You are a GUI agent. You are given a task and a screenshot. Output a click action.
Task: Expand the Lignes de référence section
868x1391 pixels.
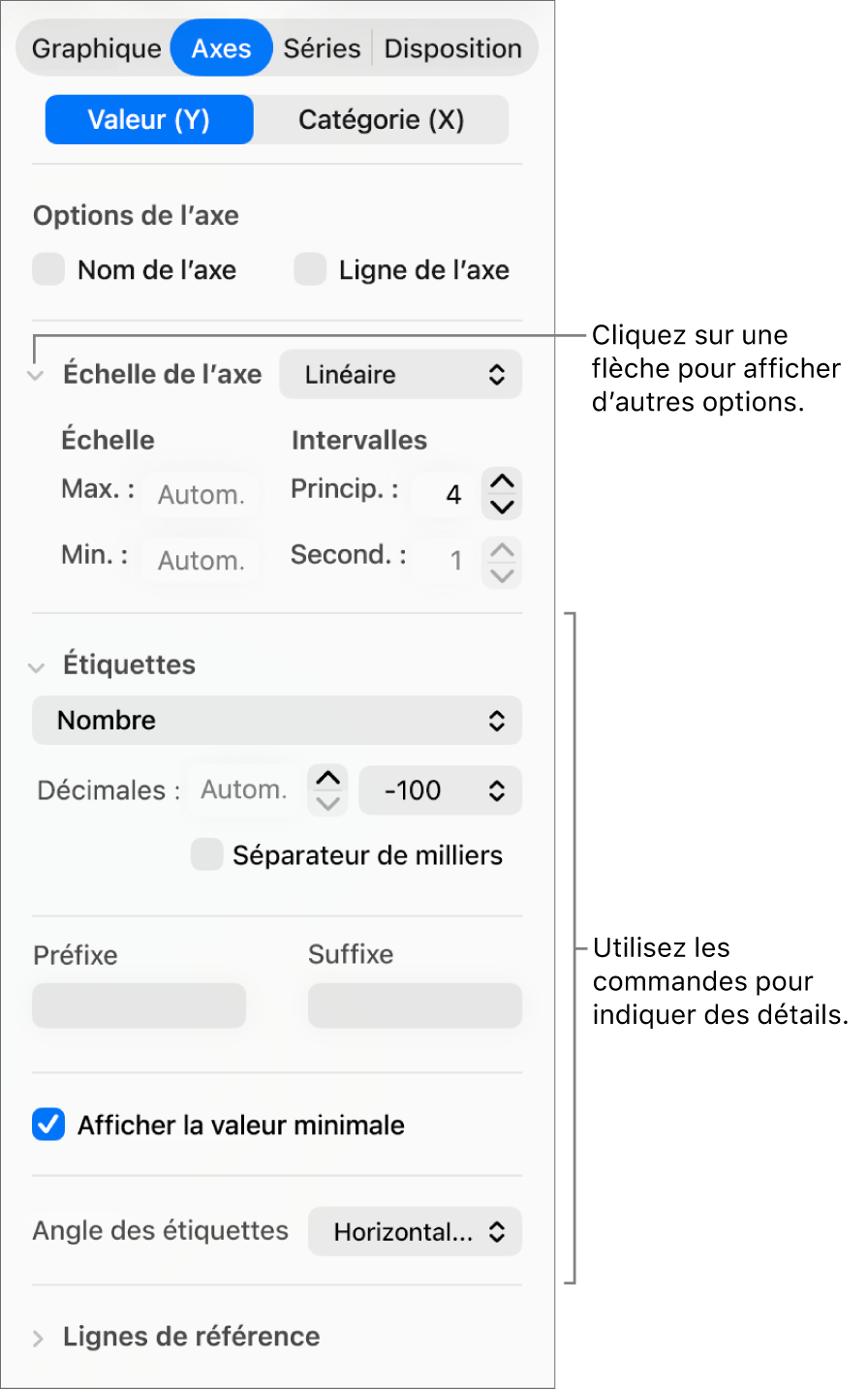pyautogui.click(x=38, y=1339)
